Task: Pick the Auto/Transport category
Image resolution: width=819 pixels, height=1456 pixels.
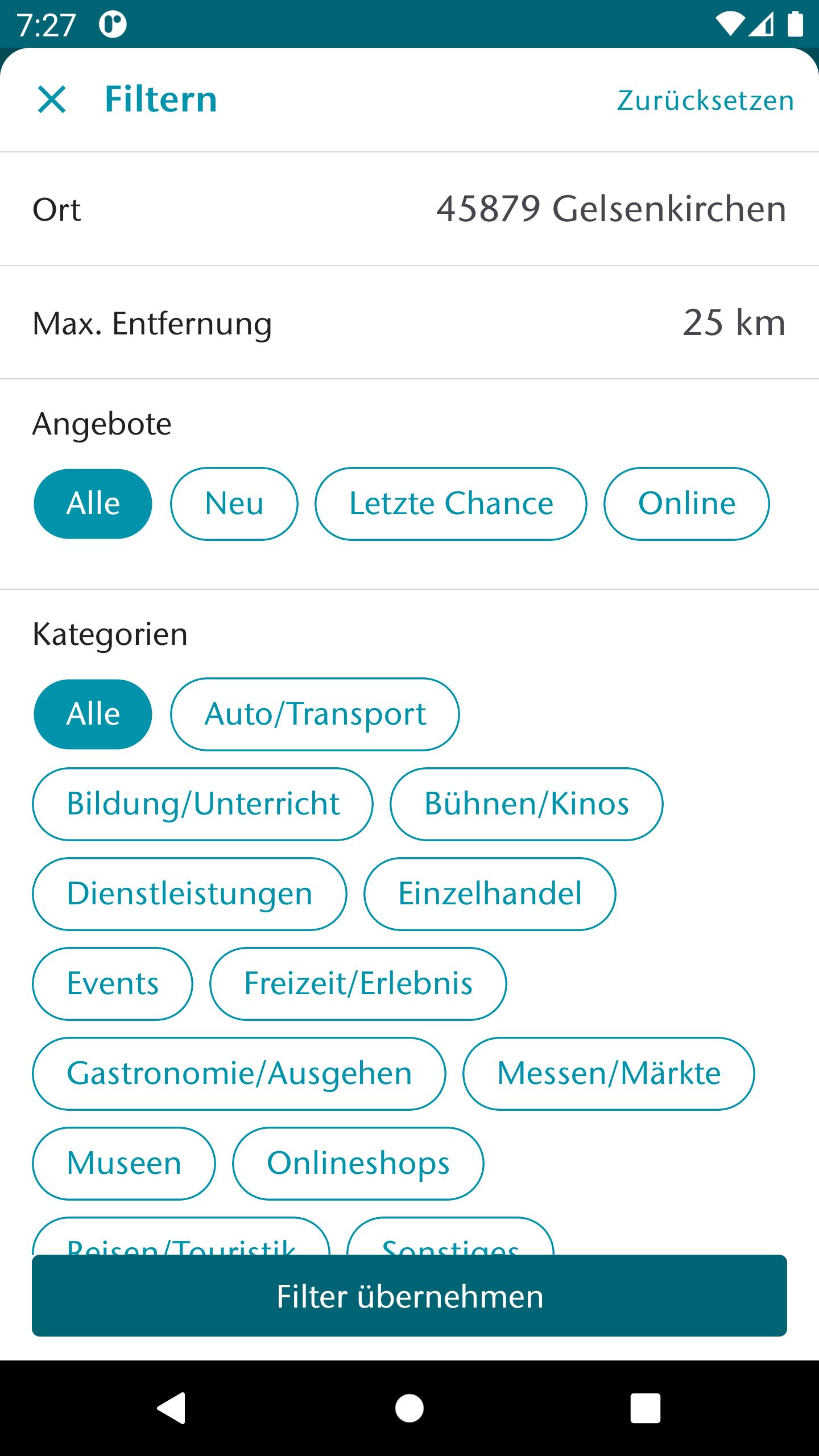Action: coord(315,714)
